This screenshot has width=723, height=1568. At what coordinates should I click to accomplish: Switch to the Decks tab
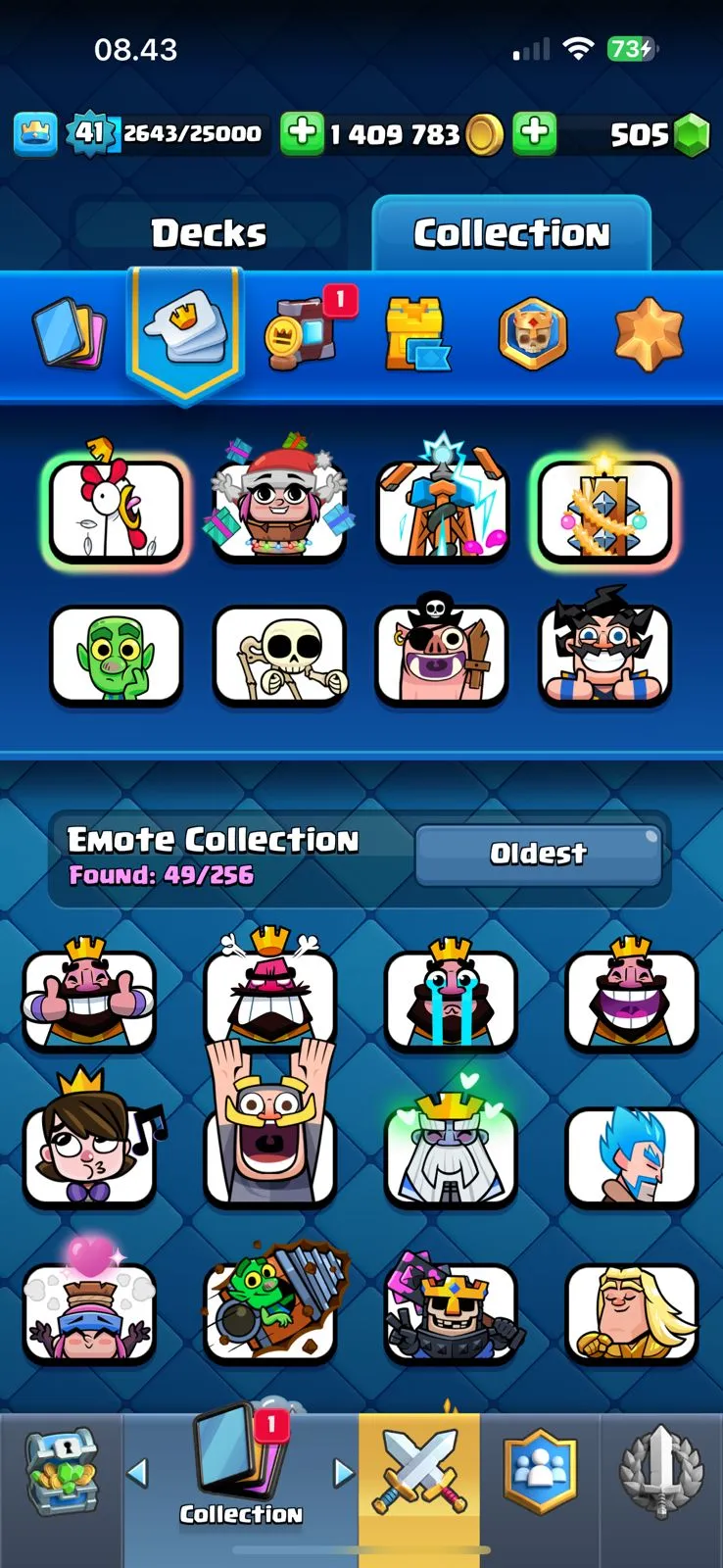(208, 233)
